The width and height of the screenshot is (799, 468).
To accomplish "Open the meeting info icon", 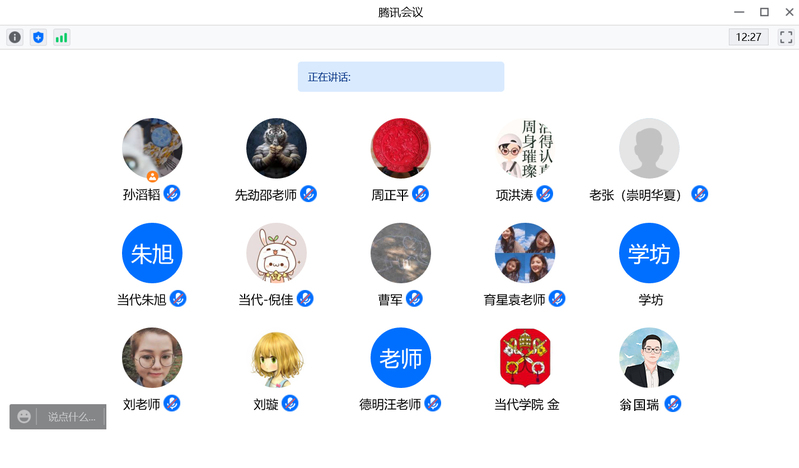I will [x=15, y=37].
